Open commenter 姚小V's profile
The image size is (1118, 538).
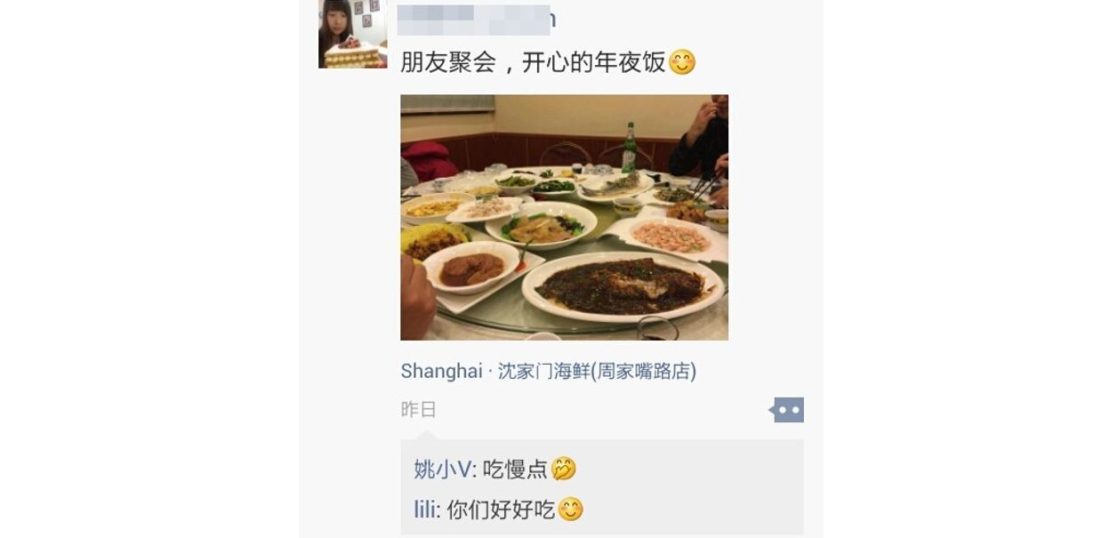click(x=440, y=469)
